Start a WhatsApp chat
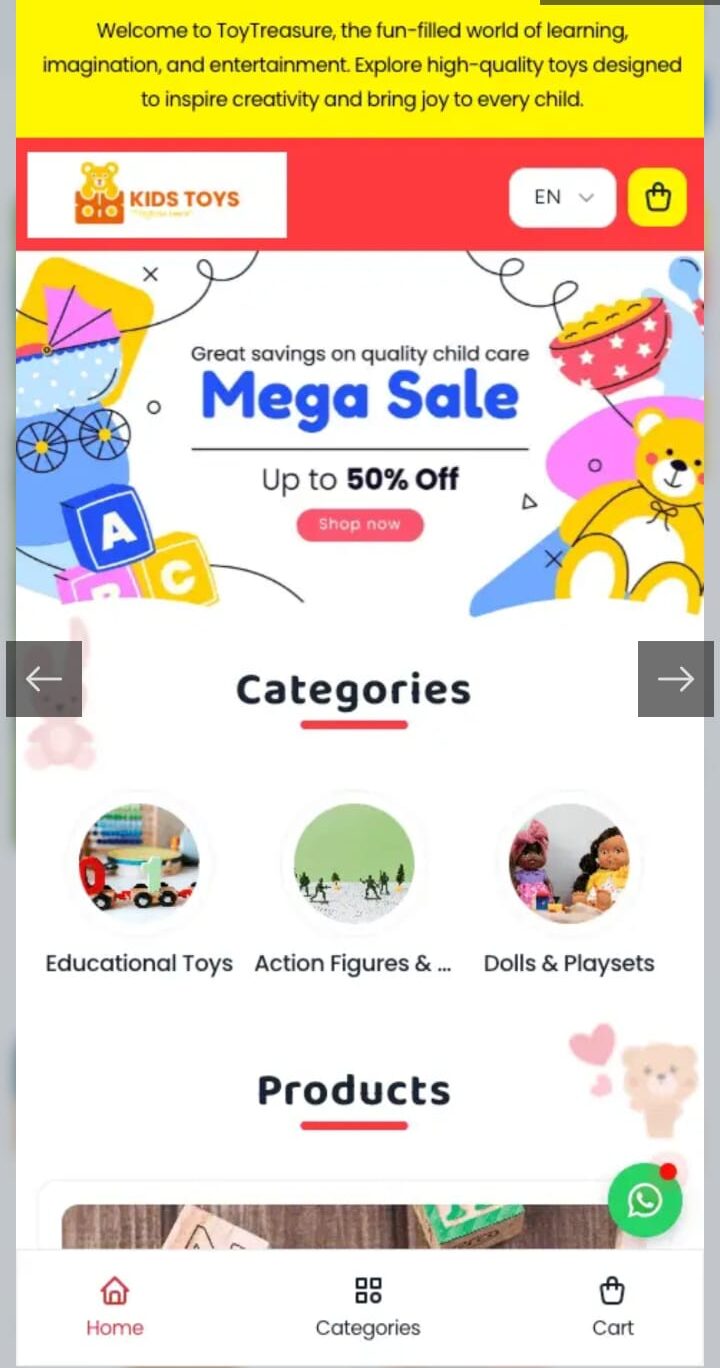The height and width of the screenshot is (1368, 720). click(645, 1200)
